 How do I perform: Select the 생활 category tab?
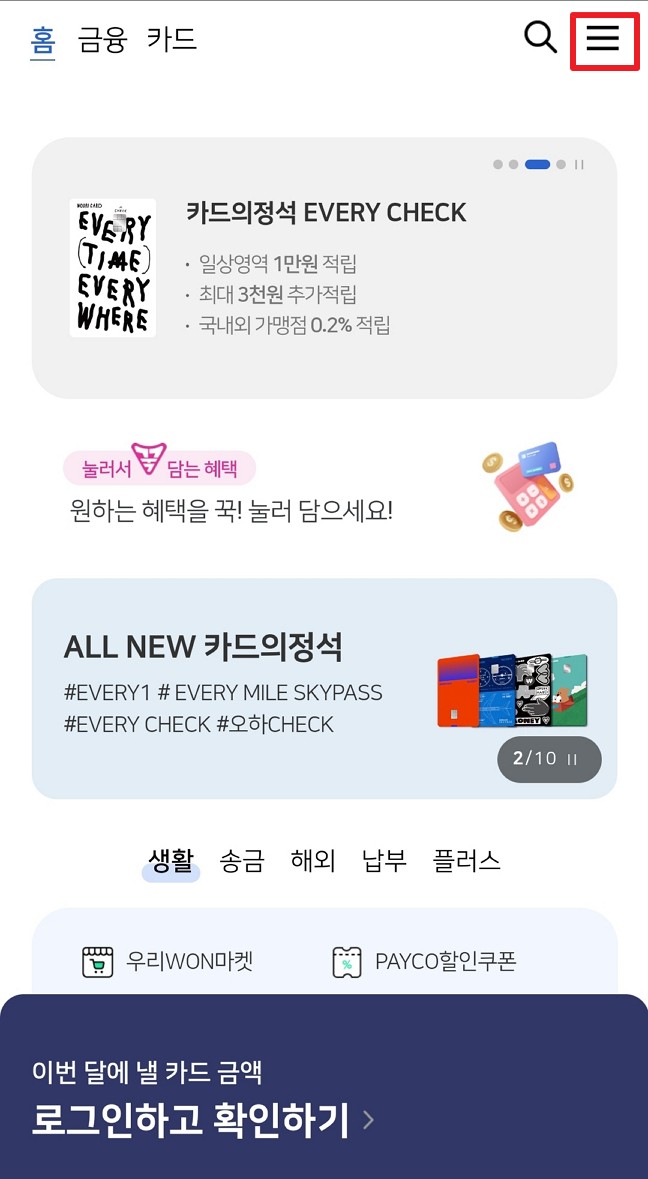coord(171,861)
